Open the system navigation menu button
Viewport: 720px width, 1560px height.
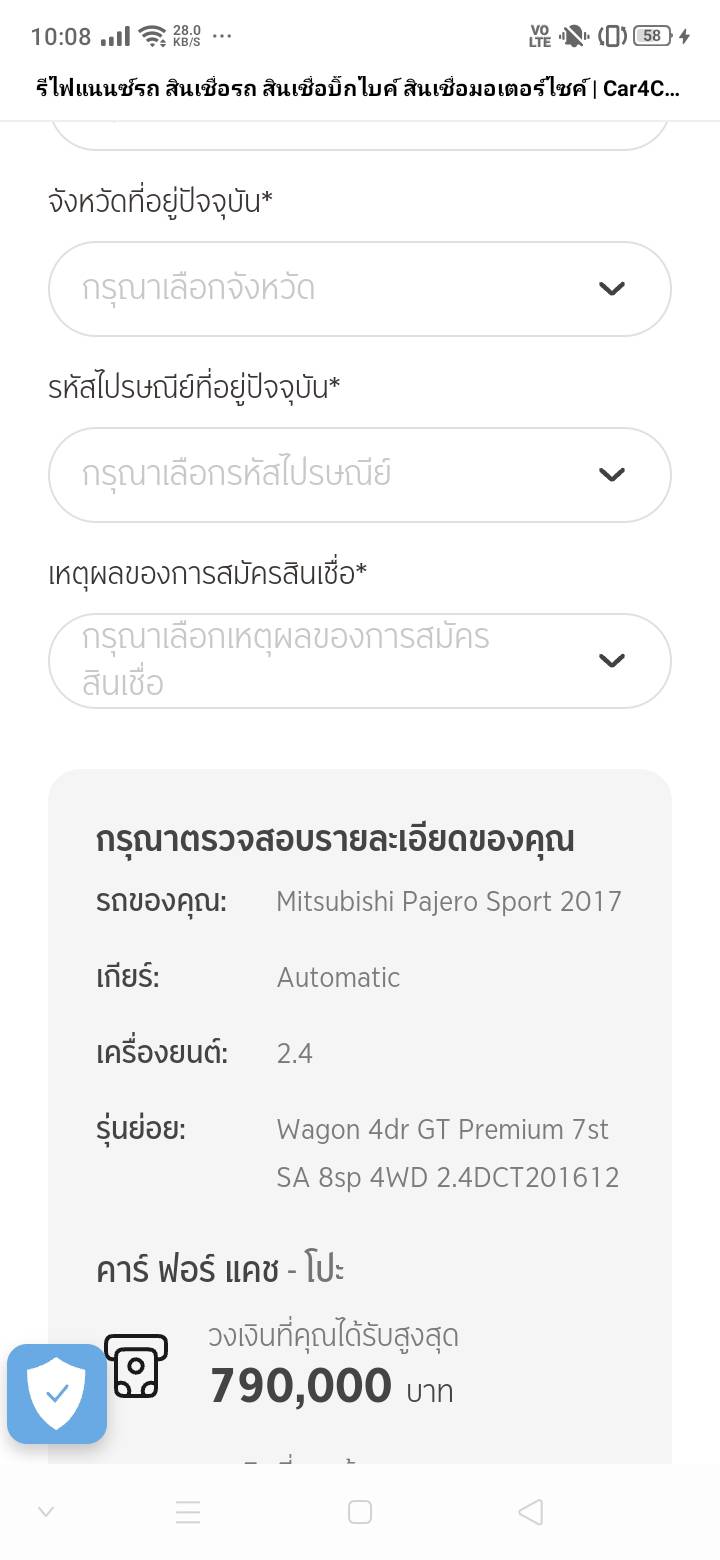point(188,1512)
